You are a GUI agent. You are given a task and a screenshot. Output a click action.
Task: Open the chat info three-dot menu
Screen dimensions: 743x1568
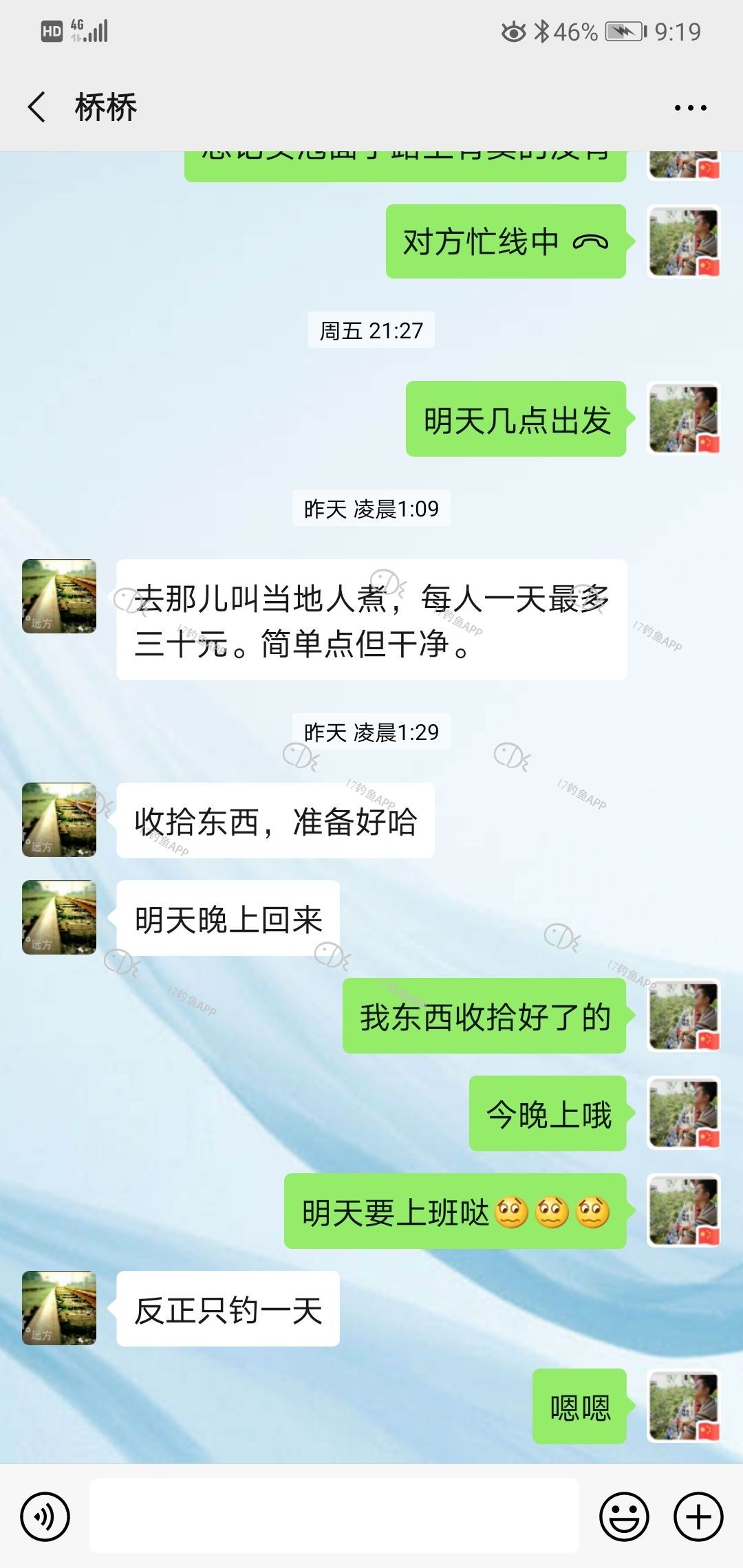(690, 108)
